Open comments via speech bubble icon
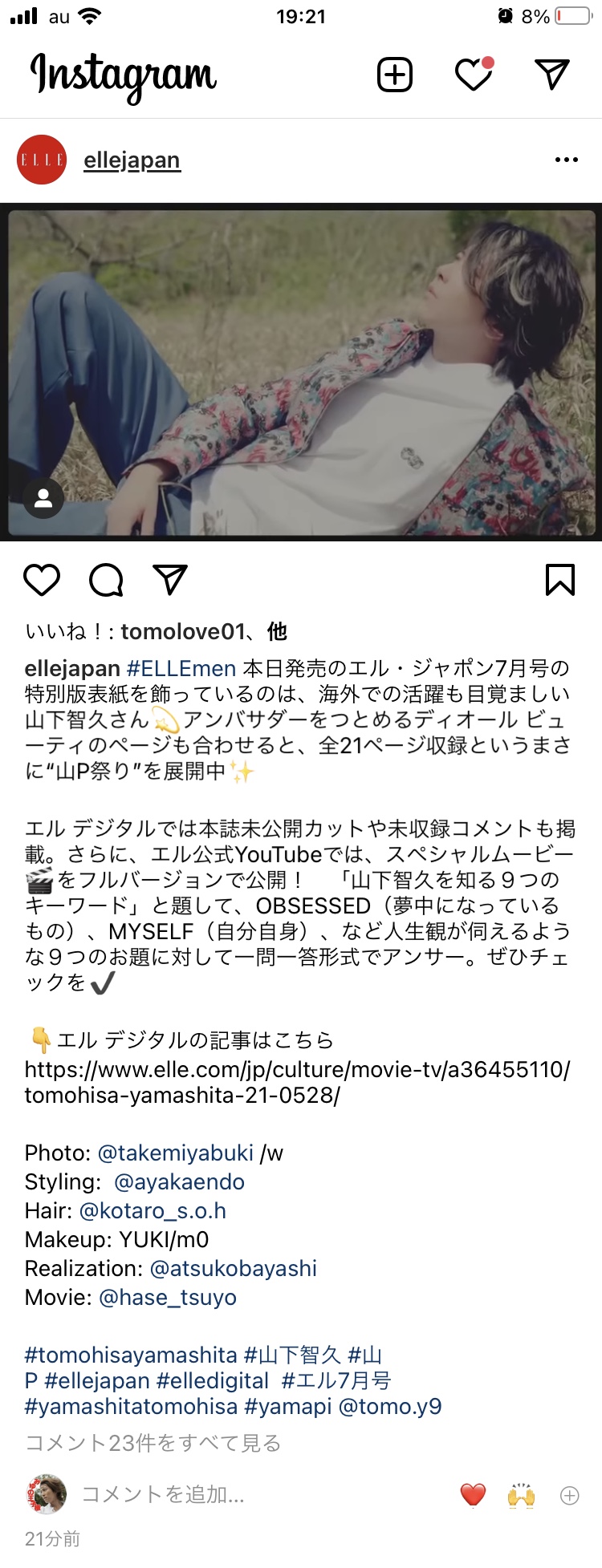 (106, 579)
